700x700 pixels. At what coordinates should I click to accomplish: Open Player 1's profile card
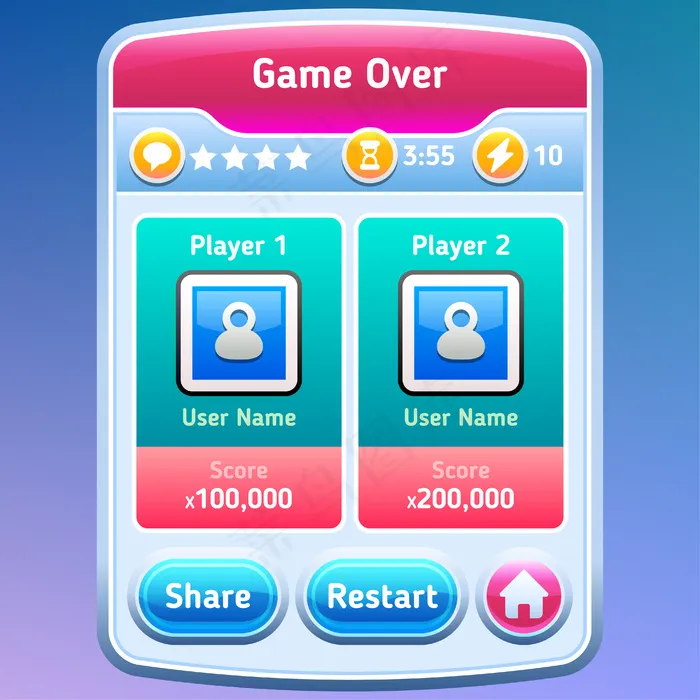239,373
